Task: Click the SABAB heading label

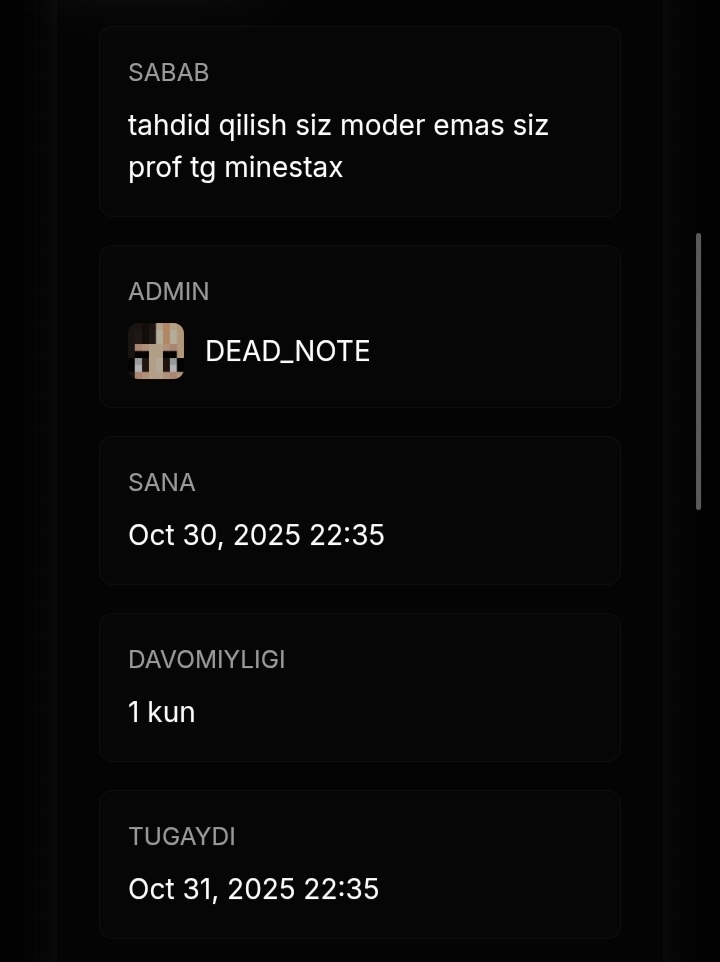Action: (168, 72)
